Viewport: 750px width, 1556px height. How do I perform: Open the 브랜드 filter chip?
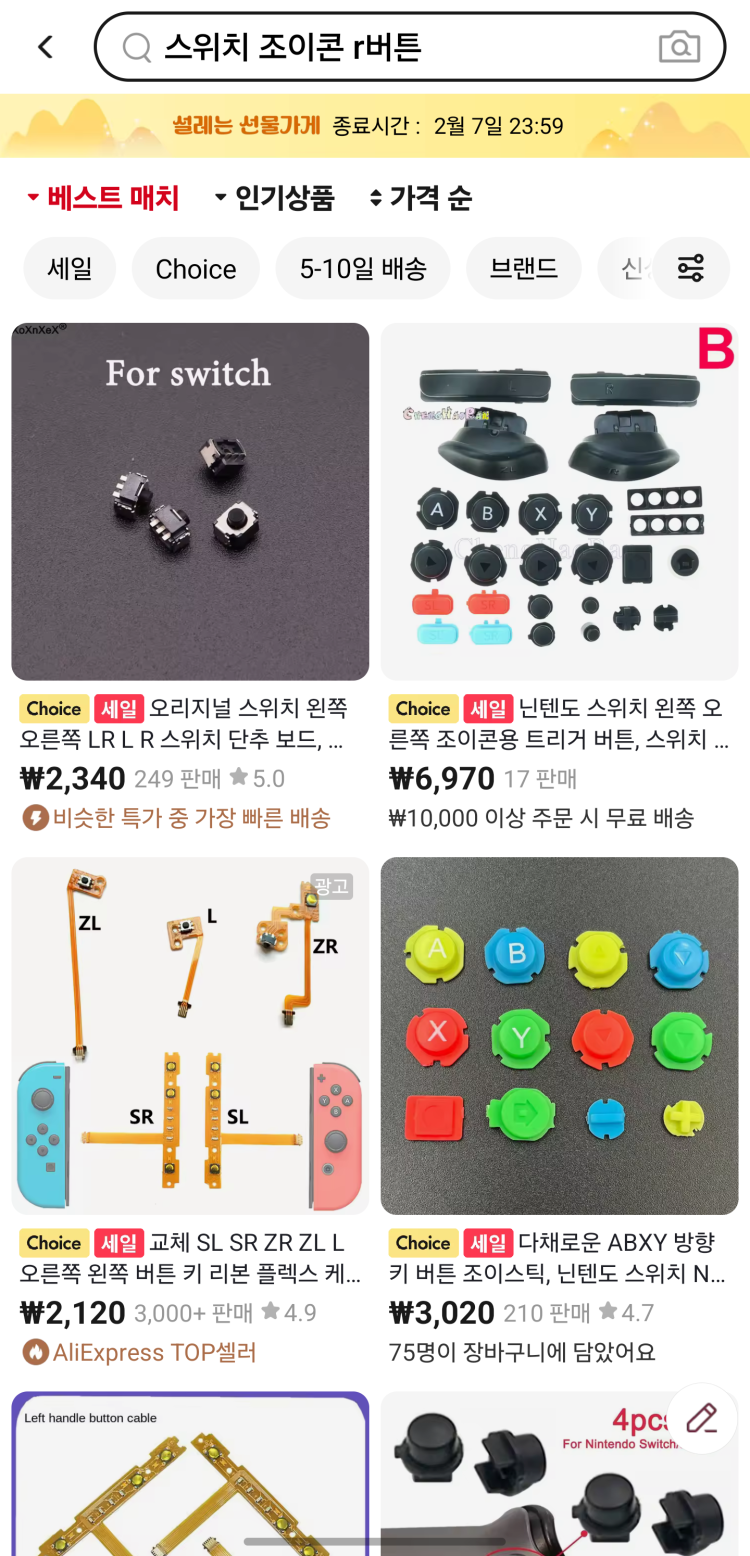coord(523,268)
